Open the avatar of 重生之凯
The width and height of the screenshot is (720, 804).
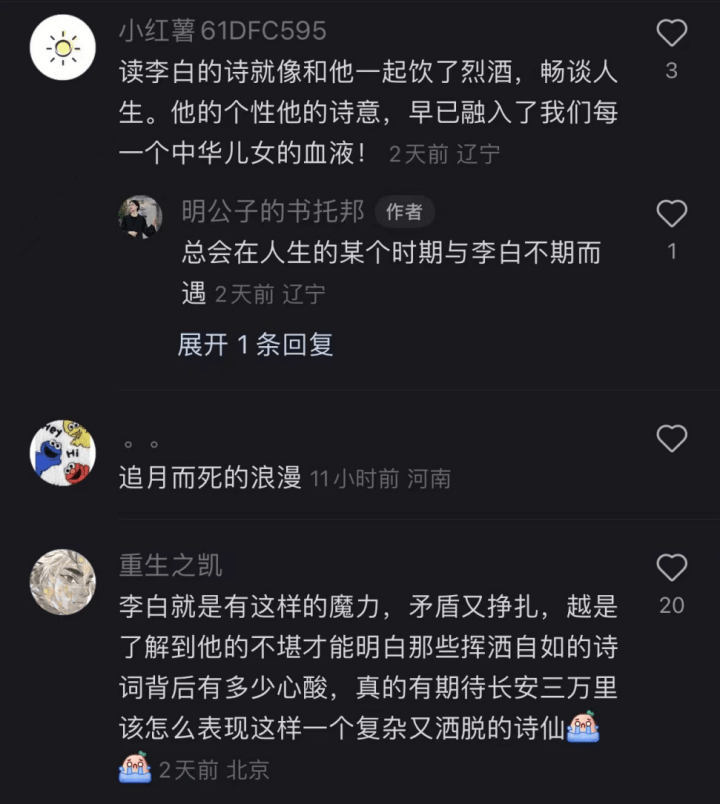(64, 581)
